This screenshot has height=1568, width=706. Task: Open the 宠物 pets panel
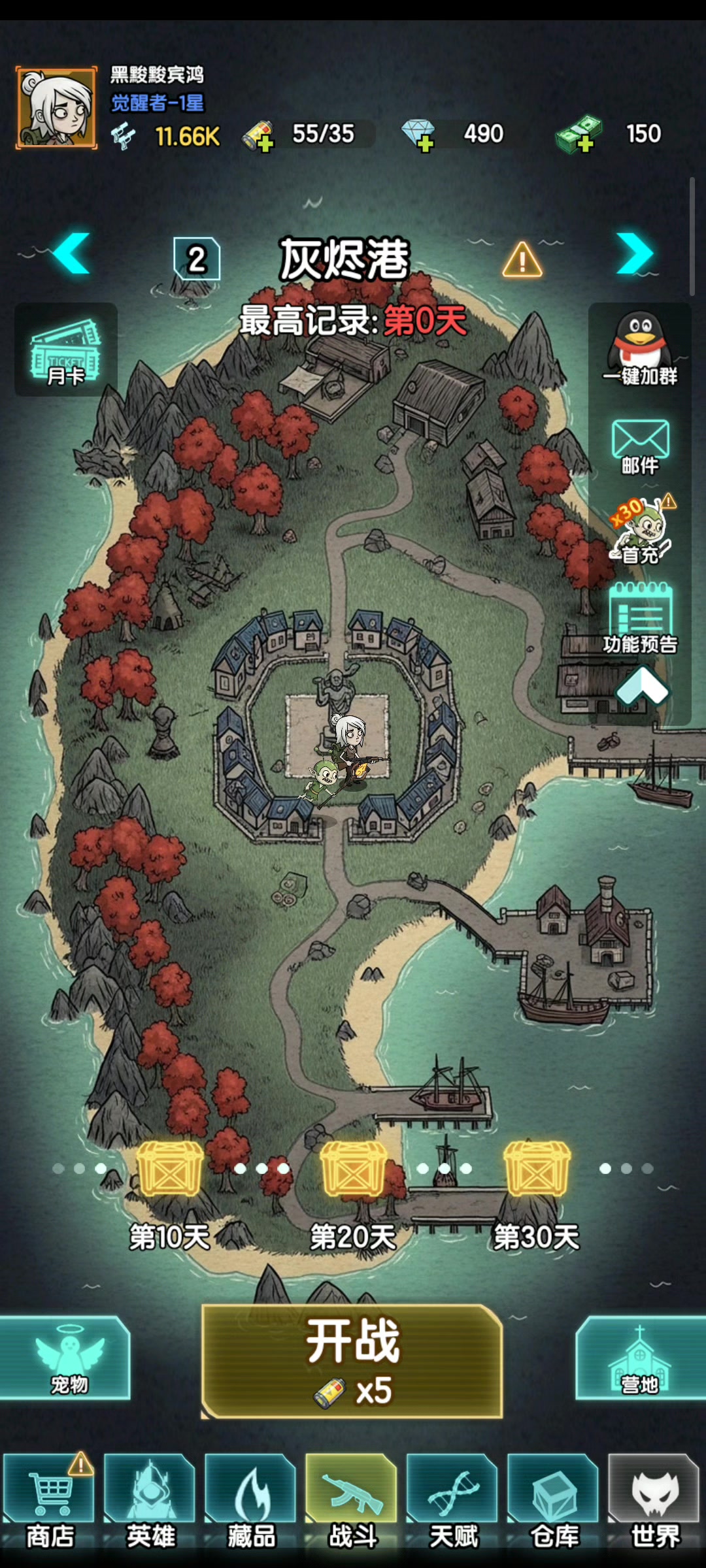click(x=65, y=1359)
